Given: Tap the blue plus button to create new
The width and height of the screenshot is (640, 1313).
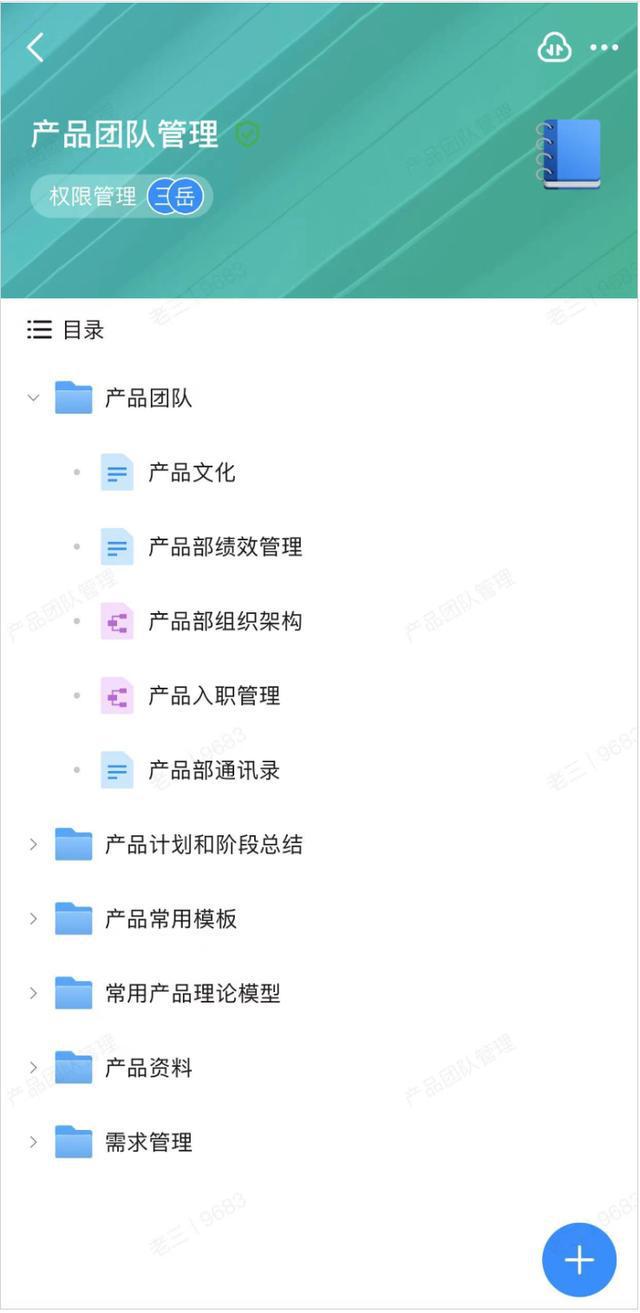Looking at the screenshot, I should [579, 1260].
